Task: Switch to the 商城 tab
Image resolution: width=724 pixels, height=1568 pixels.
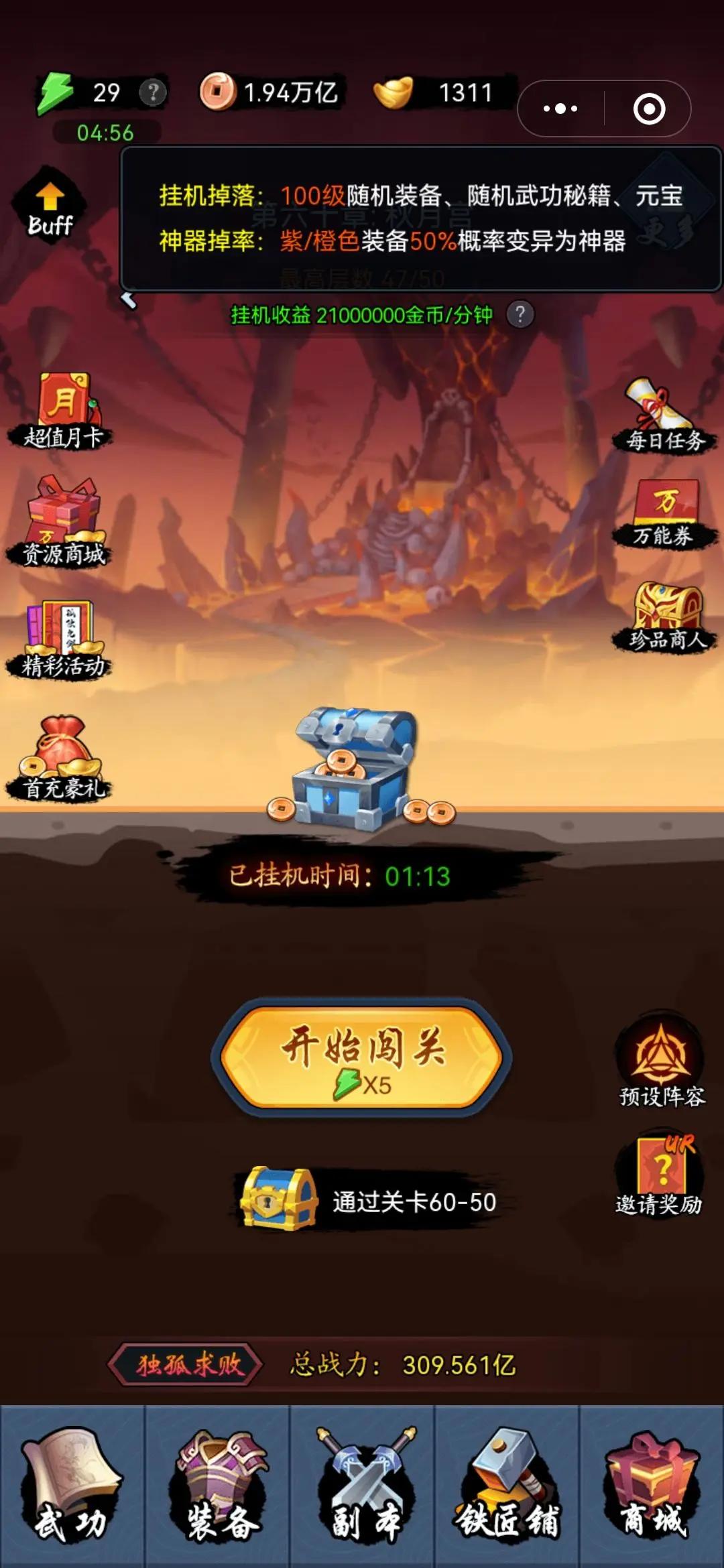Action: coord(652,1486)
